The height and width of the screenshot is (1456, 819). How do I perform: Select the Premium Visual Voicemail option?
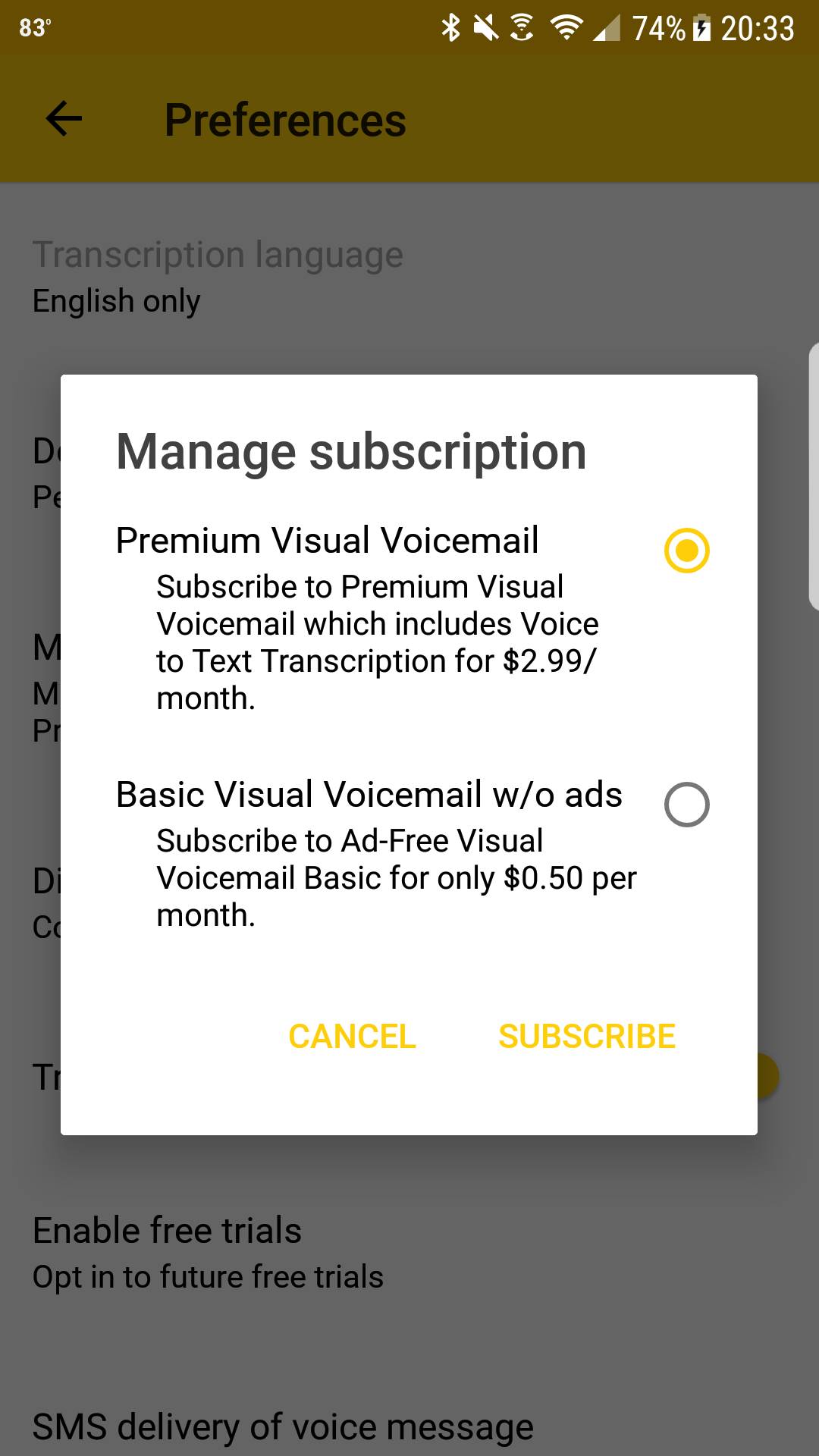(x=686, y=551)
